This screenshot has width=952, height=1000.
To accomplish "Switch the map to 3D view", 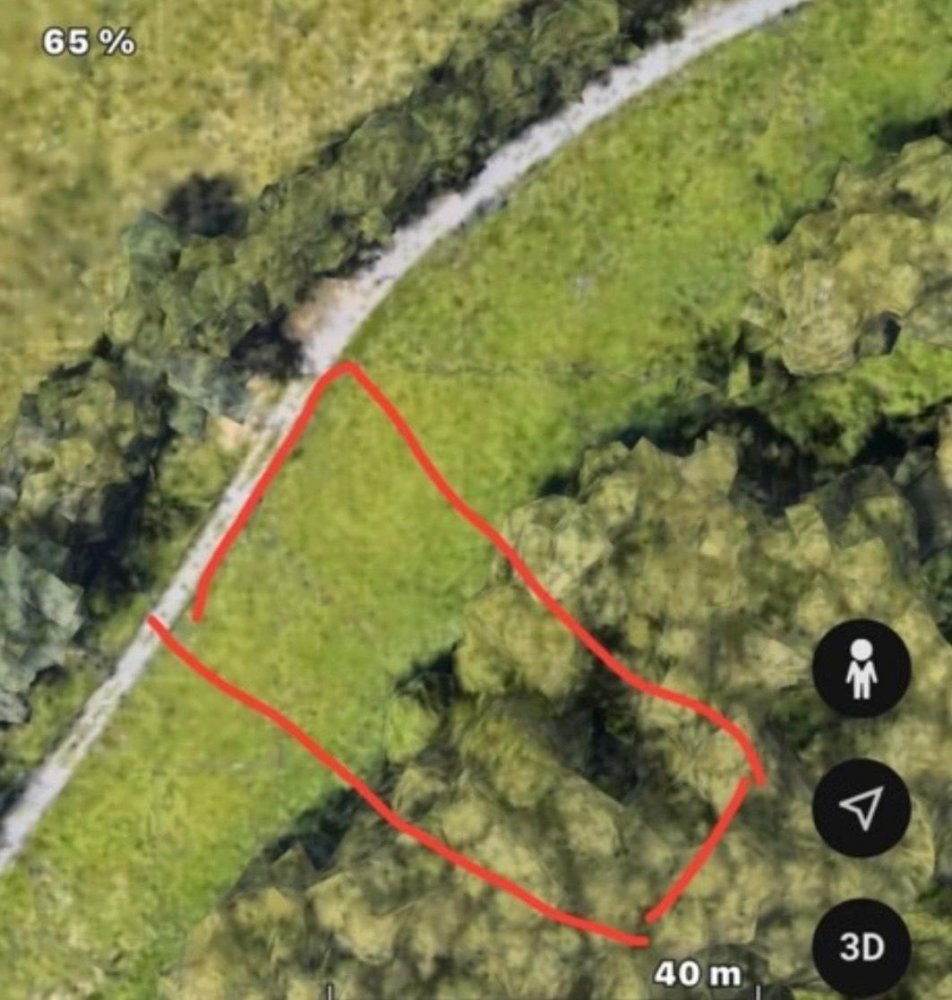I will click(x=861, y=947).
